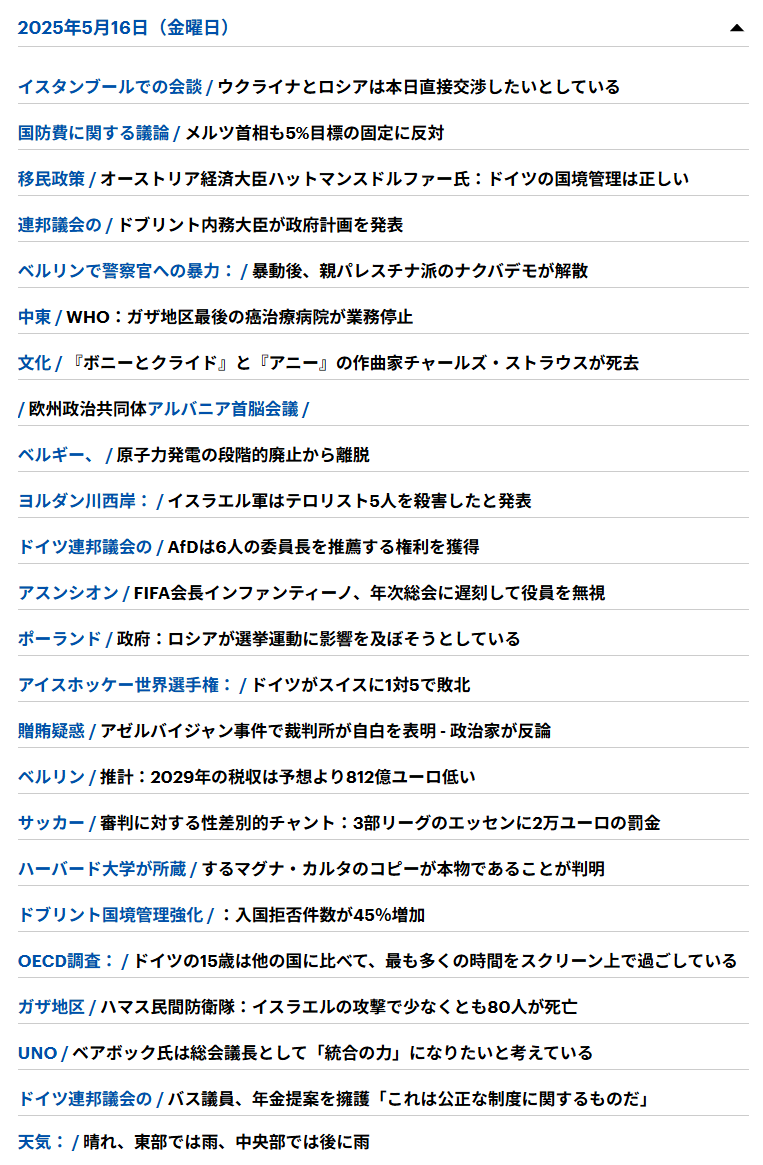763x1165 pixels.
Task: Read the 文化 article about チャールズ・ストラウス
Action: (328, 363)
